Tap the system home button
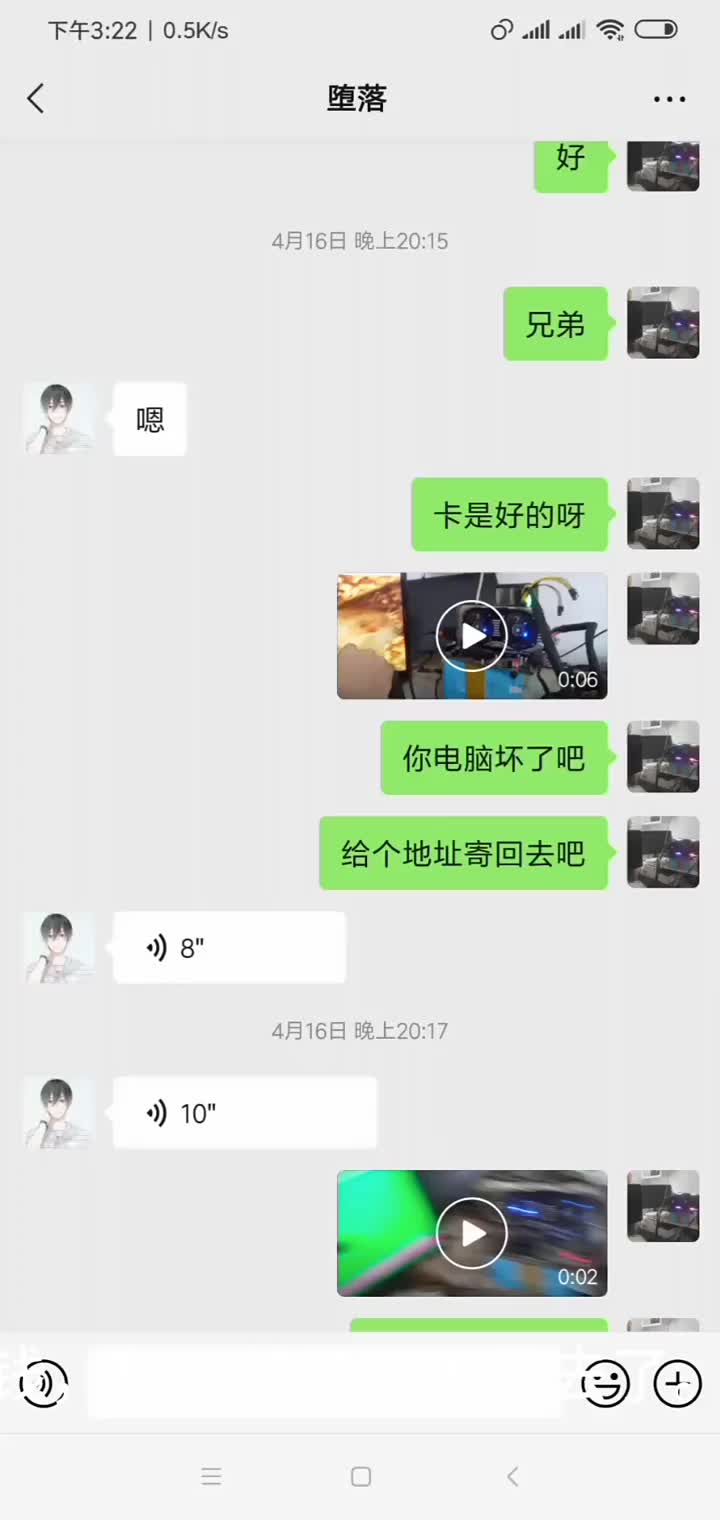The width and height of the screenshot is (720, 1520). click(x=361, y=1477)
